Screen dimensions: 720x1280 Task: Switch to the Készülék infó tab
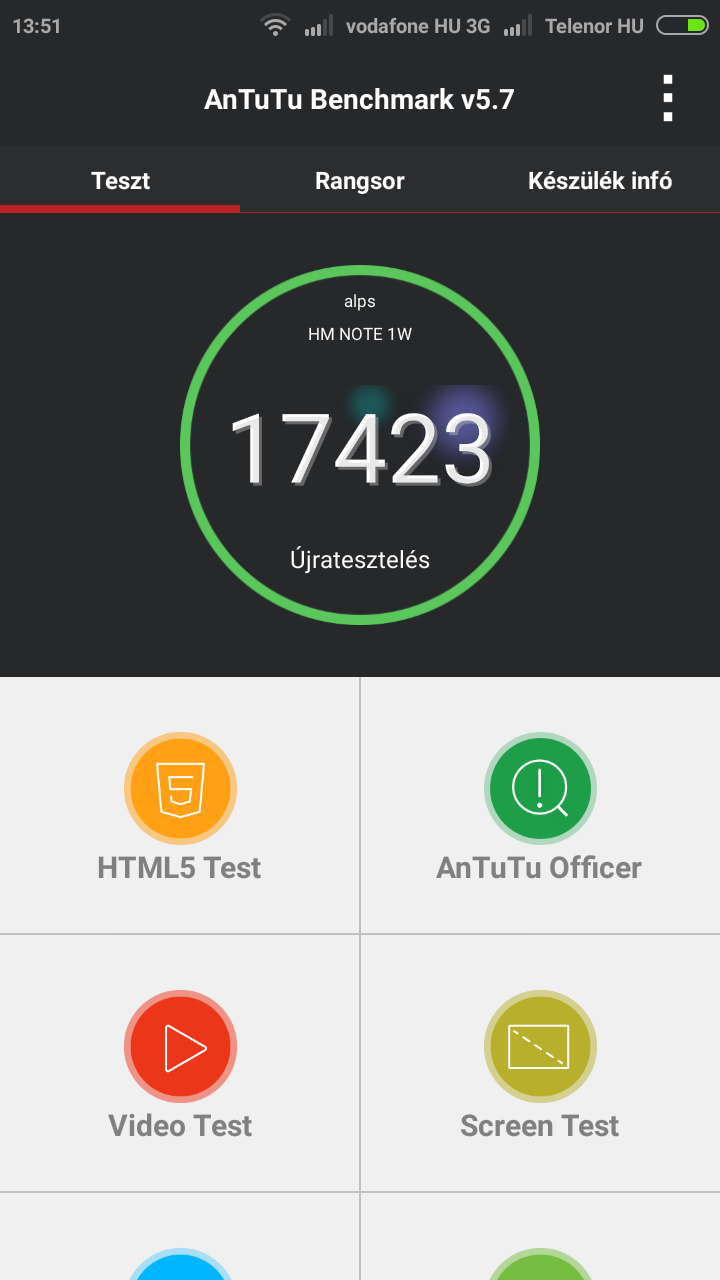click(600, 181)
